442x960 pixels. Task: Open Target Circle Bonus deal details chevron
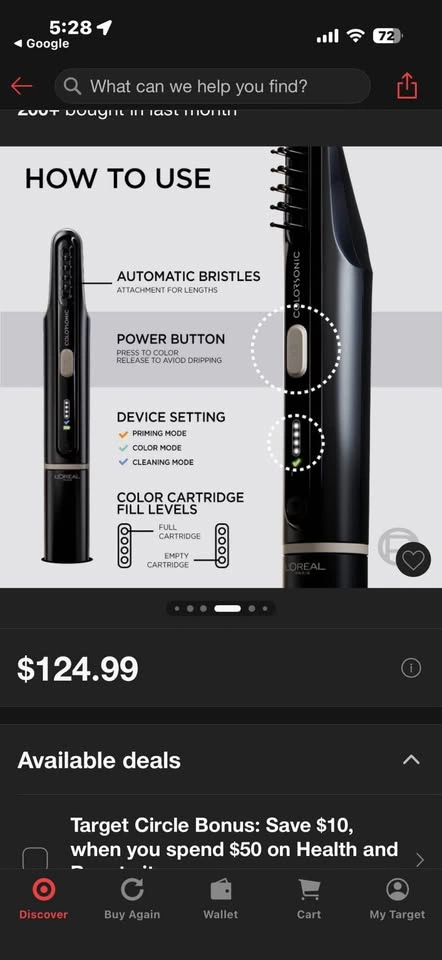pos(420,860)
